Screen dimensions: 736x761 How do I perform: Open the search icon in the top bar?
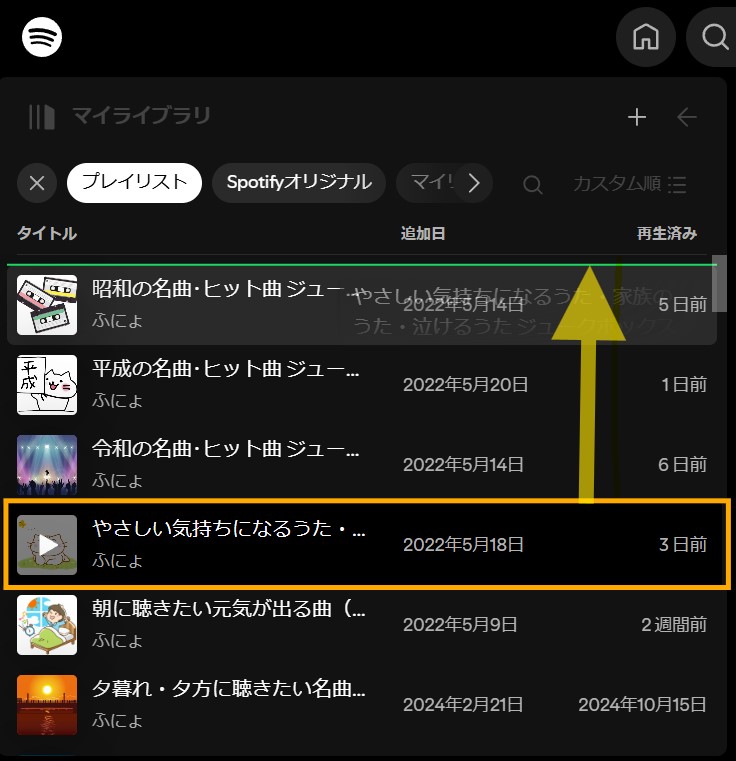(714, 37)
